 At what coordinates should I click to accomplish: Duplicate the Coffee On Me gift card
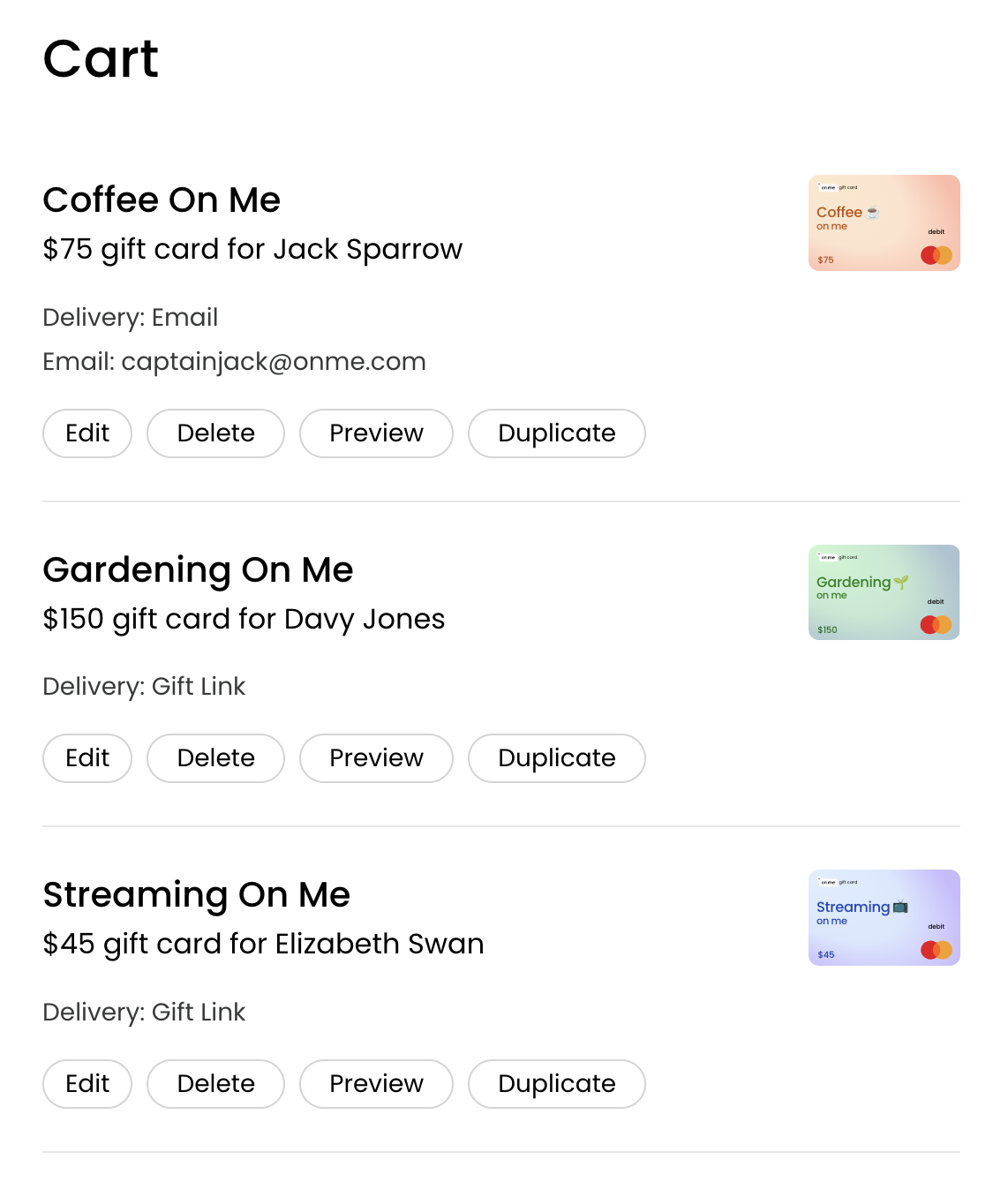(x=556, y=433)
